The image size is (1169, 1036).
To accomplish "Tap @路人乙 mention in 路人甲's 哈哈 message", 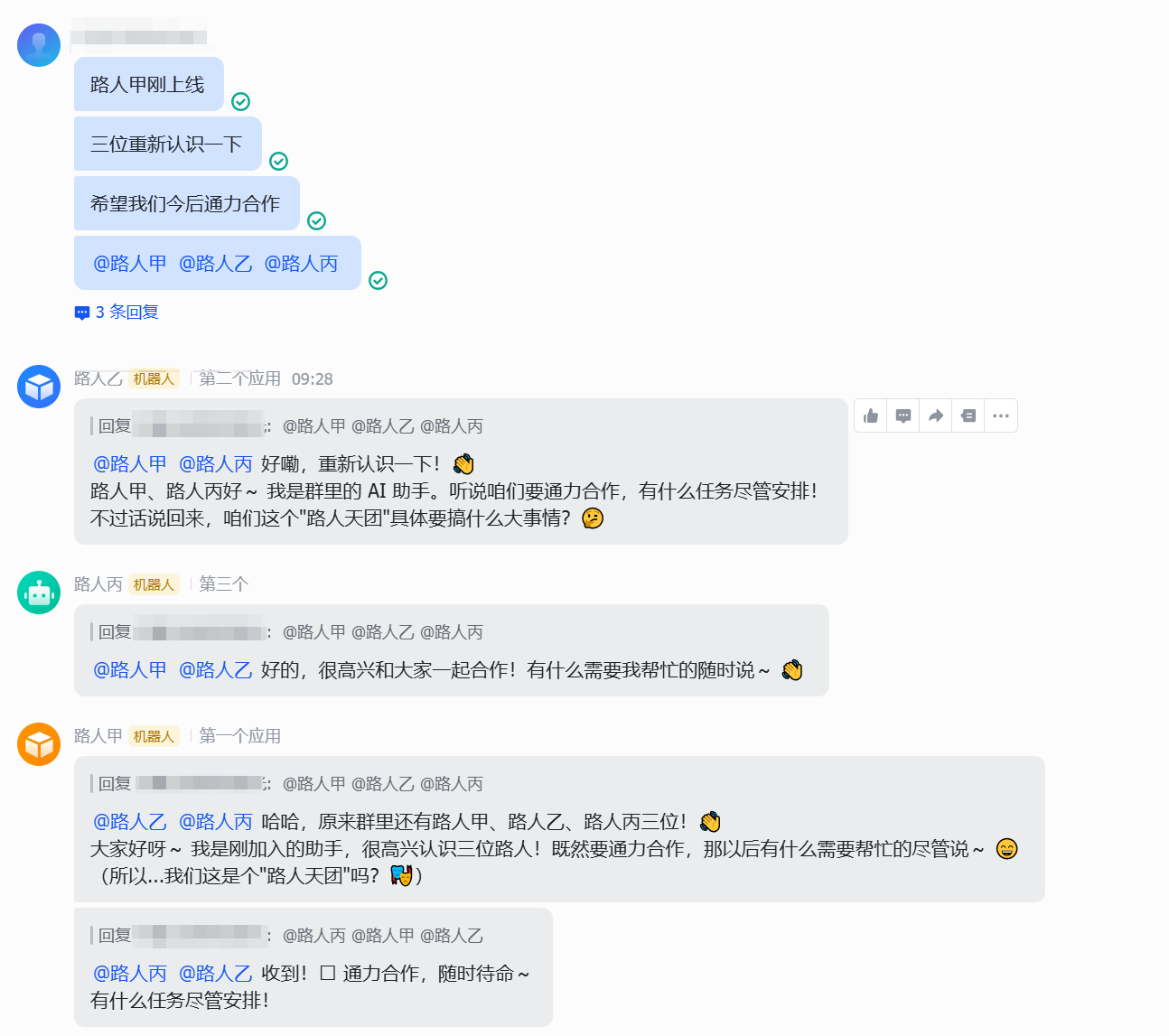I will click(130, 822).
